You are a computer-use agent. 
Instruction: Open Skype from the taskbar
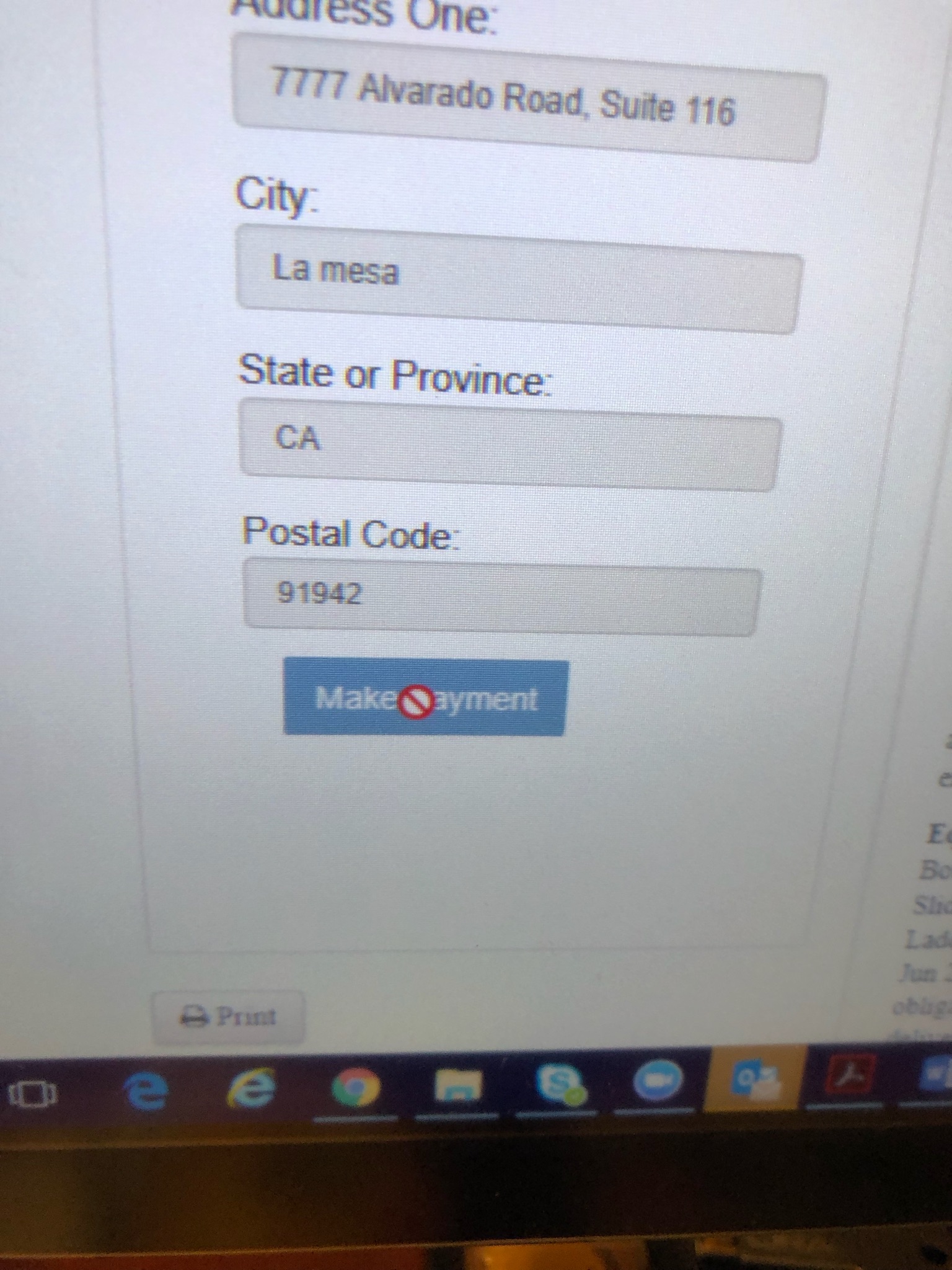pos(559,1084)
